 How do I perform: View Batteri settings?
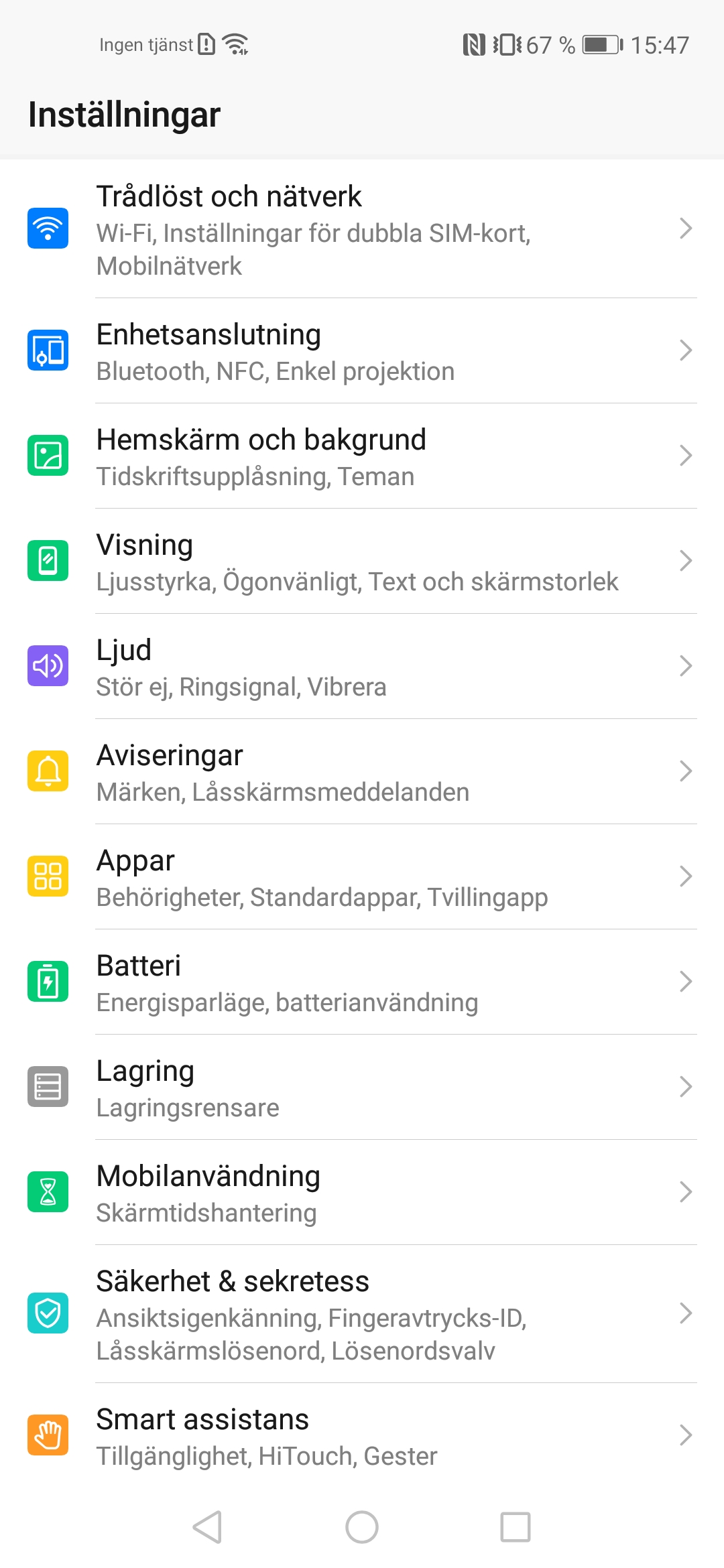pos(362,982)
